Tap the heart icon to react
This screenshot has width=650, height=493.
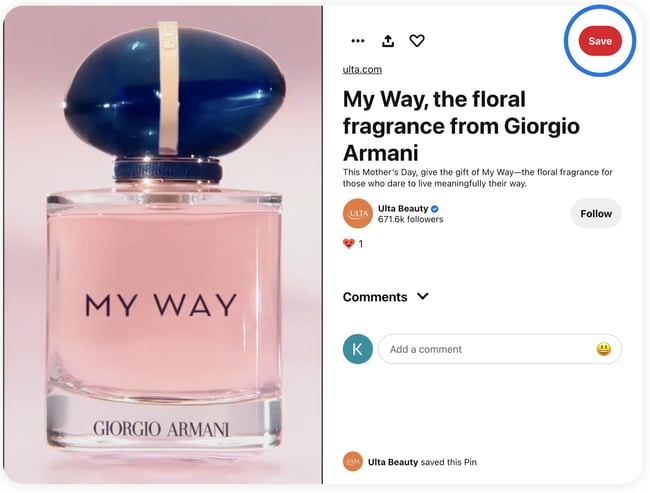coord(417,41)
